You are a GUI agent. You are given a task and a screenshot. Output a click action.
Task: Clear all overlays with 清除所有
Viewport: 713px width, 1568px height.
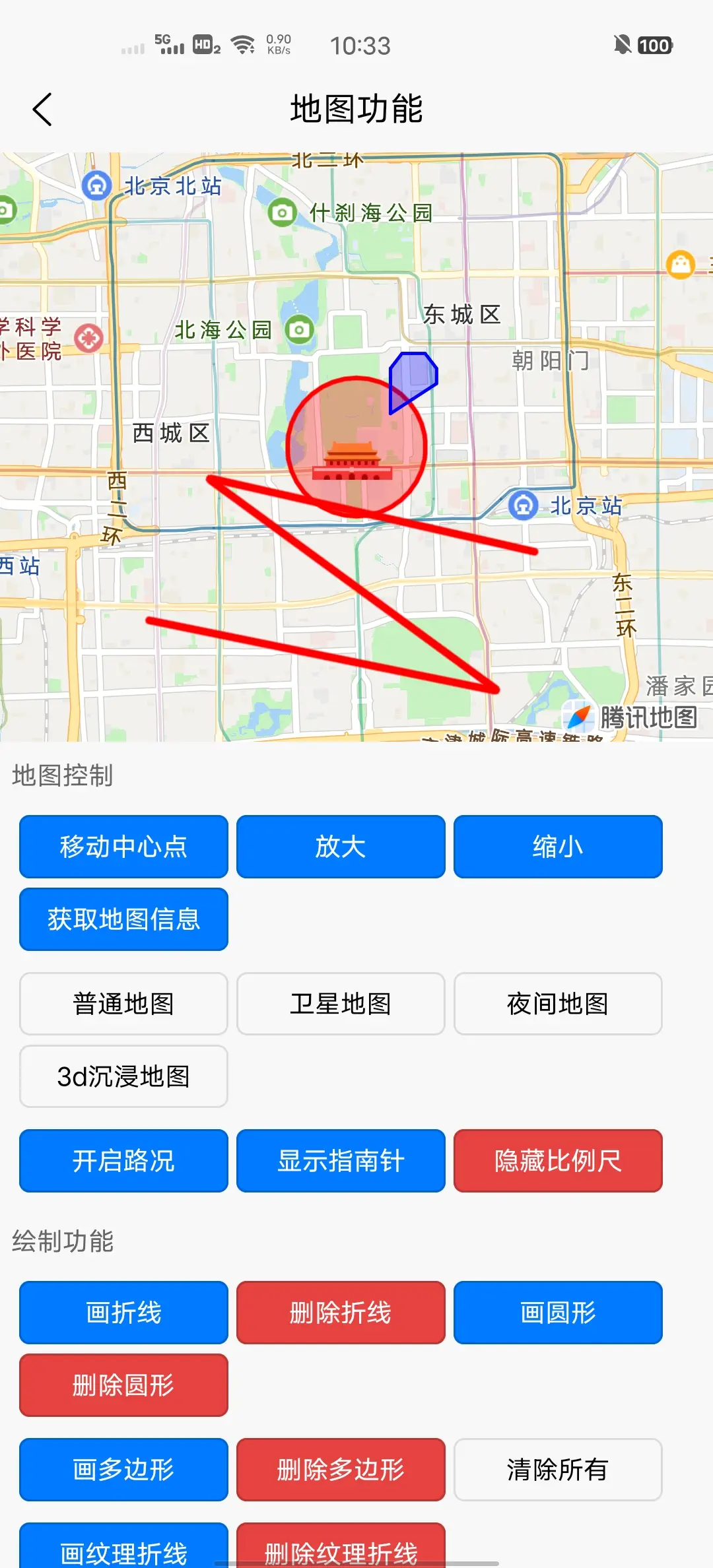click(x=558, y=1470)
